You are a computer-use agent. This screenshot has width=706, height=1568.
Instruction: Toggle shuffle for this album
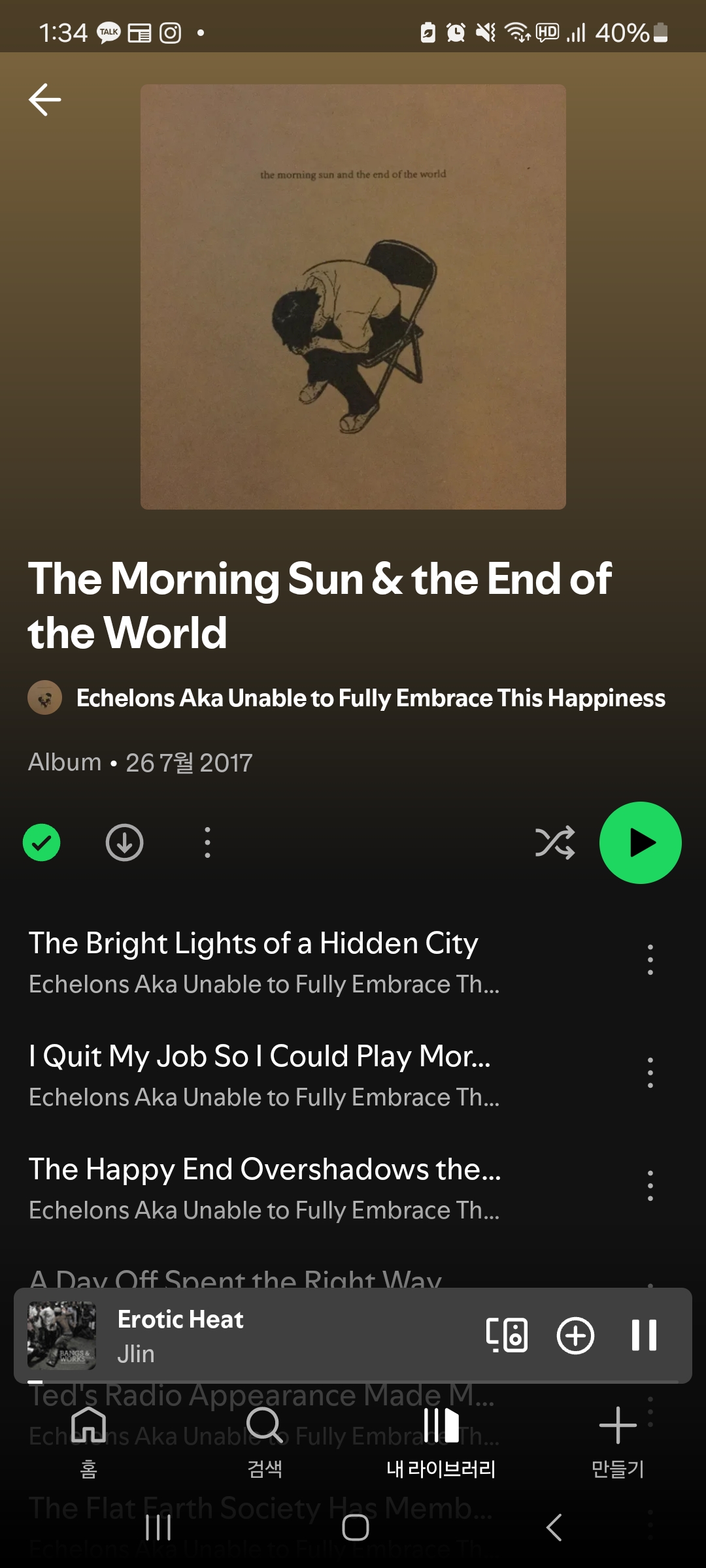(555, 843)
